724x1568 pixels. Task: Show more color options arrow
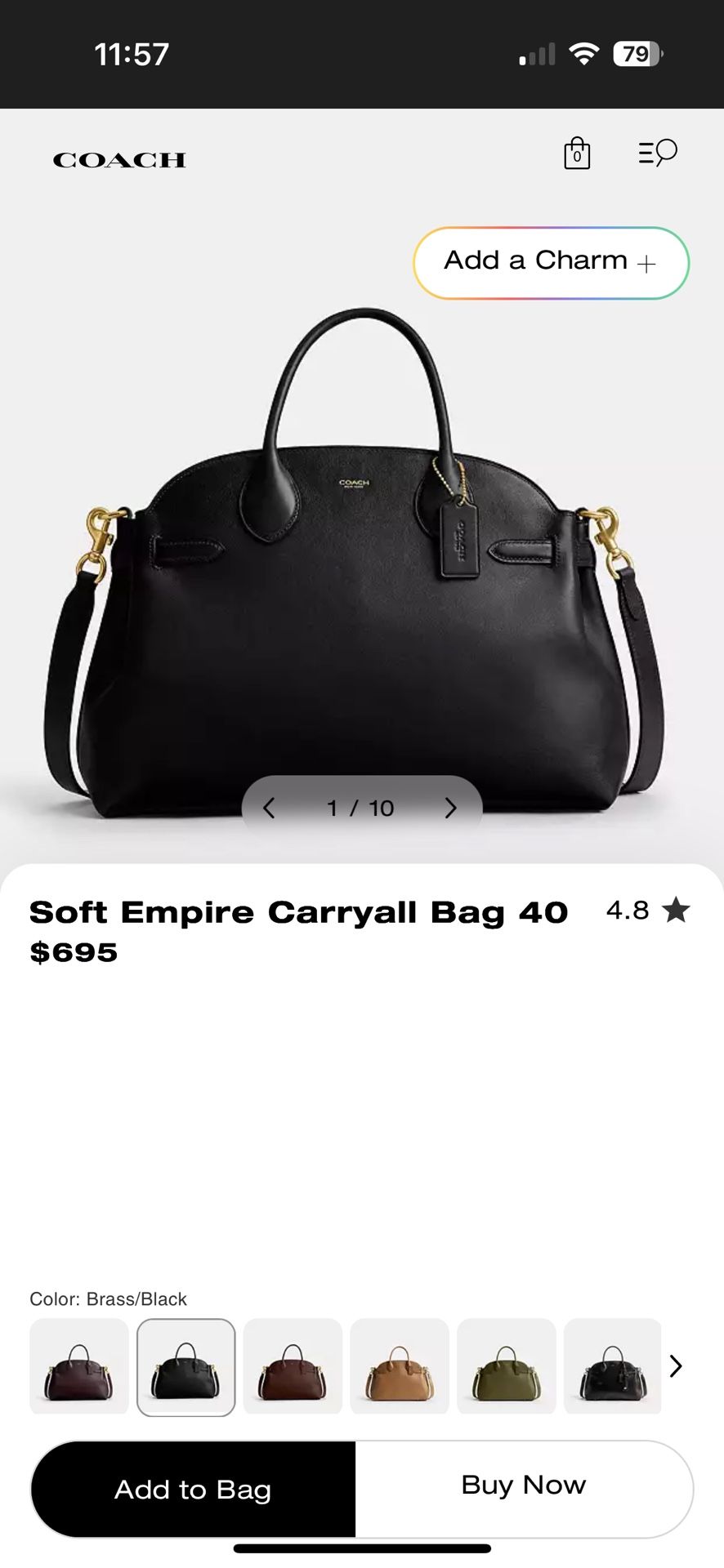coord(676,1366)
